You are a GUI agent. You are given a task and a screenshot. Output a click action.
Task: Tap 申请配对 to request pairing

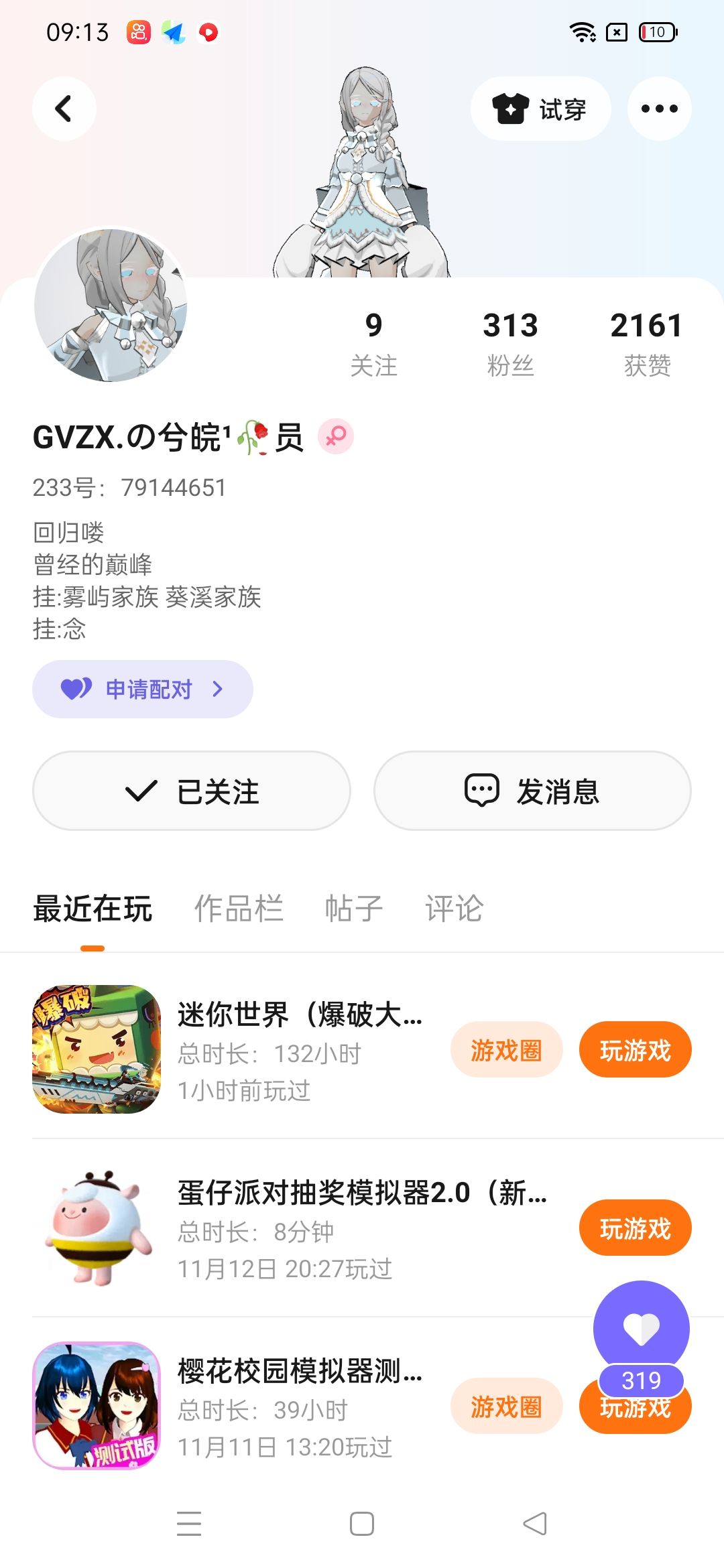143,689
